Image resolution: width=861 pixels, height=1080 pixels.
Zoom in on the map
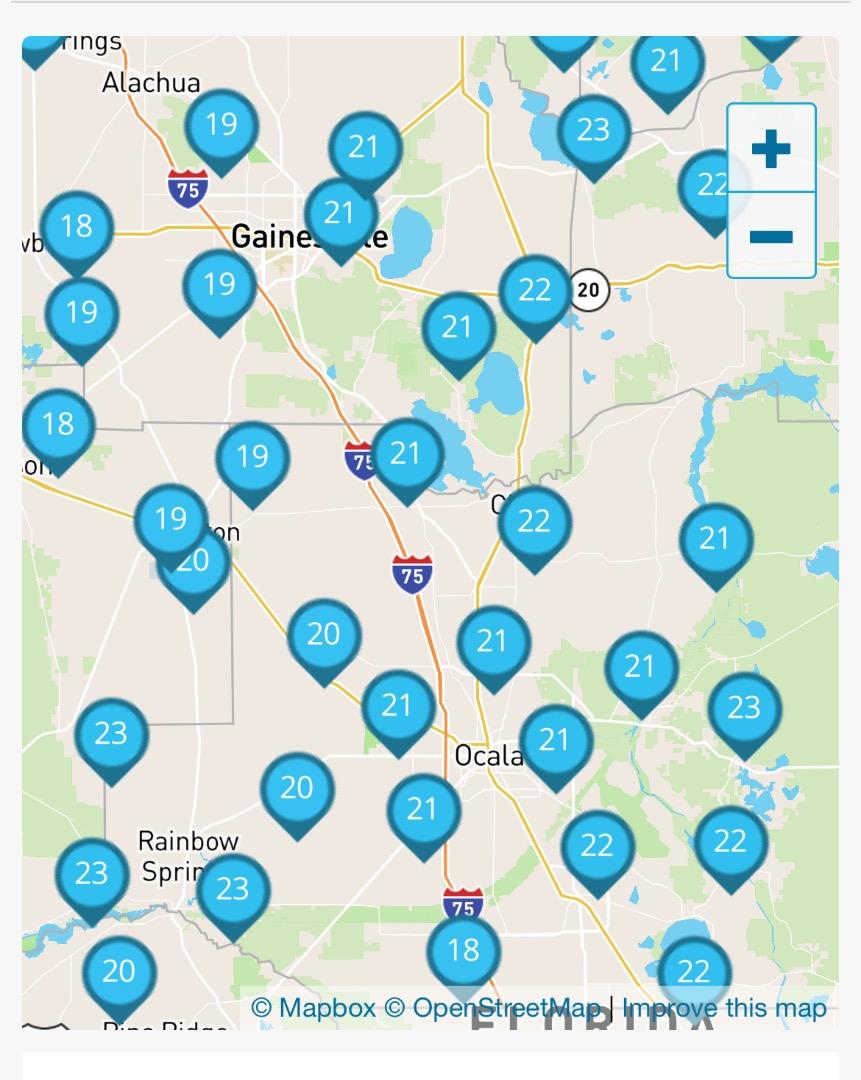[771, 148]
